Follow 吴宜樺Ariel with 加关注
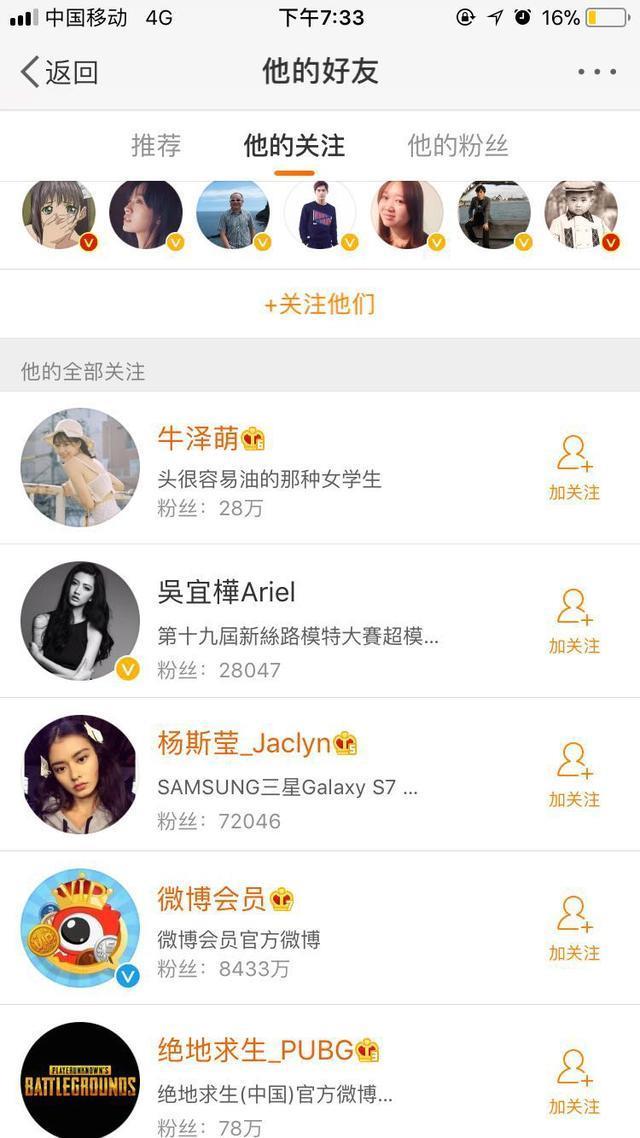The width and height of the screenshot is (640, 1138). coord(574,621)
